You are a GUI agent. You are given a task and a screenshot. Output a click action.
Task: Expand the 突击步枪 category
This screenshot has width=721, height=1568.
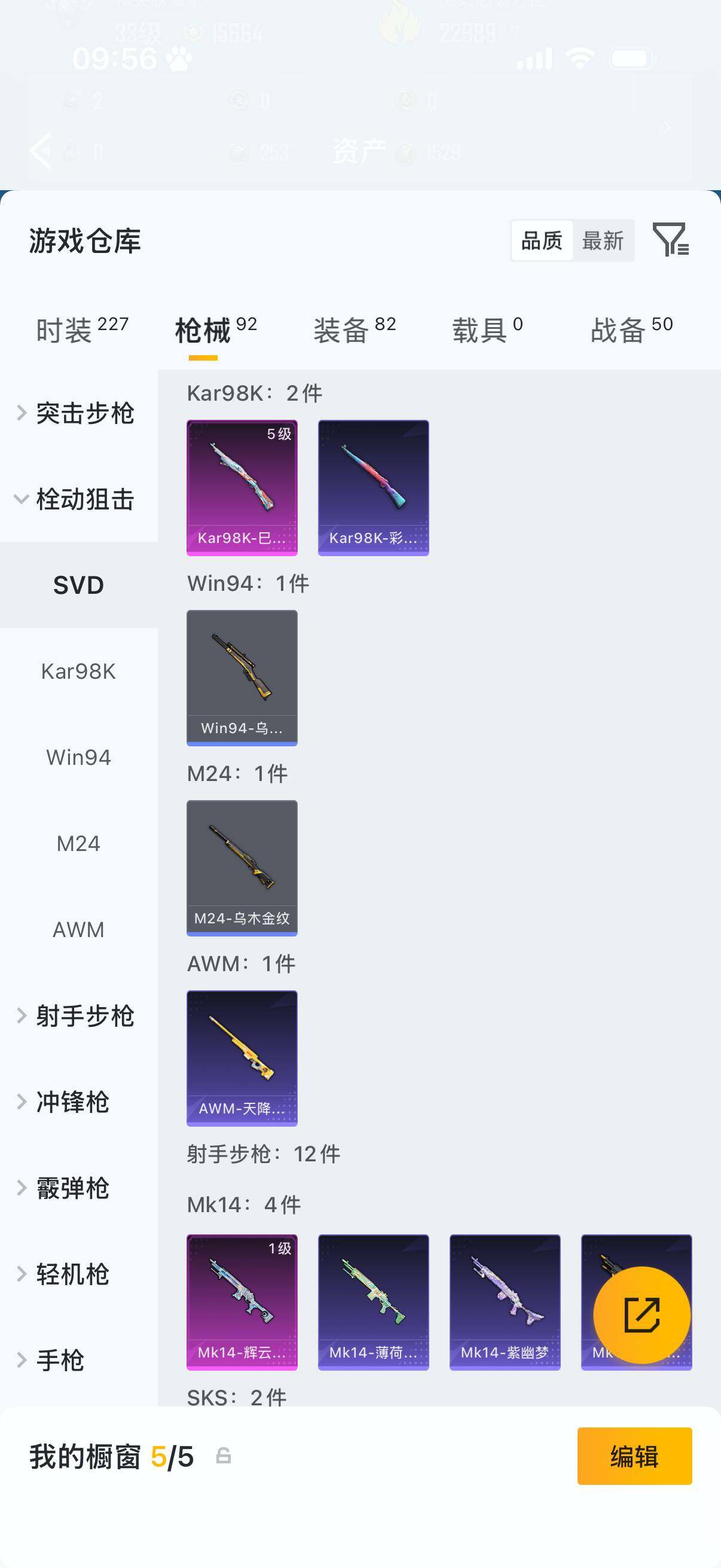click(84, 413)
